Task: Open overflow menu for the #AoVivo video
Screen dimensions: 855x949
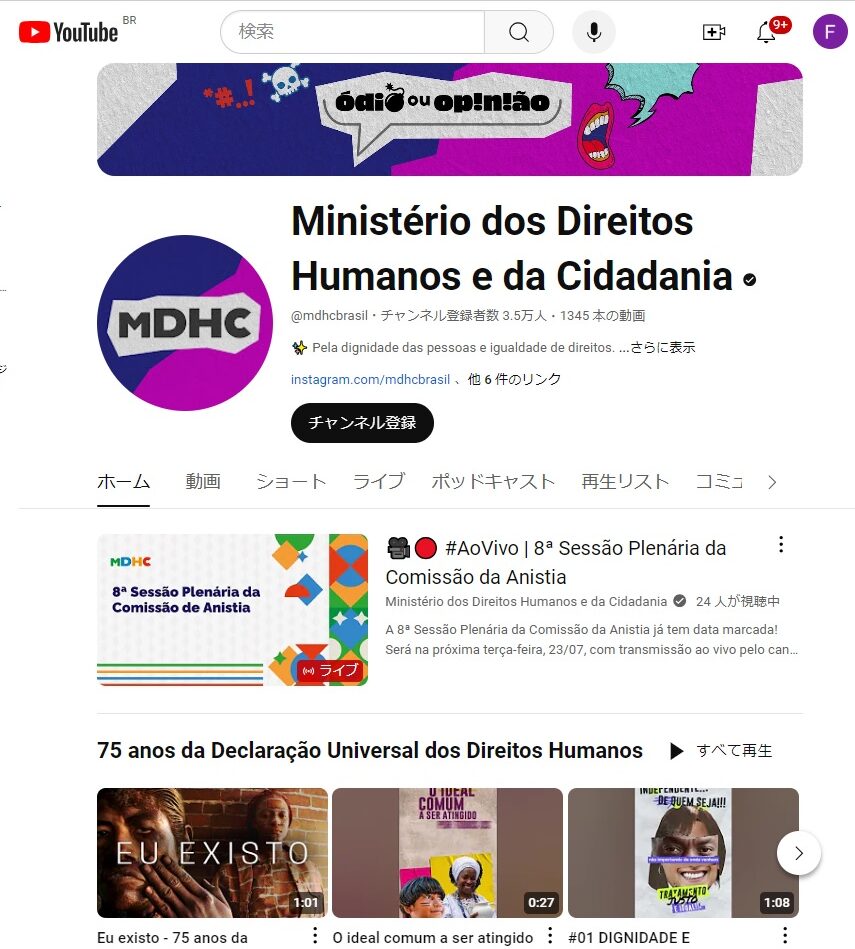Action: pos(781,545)
